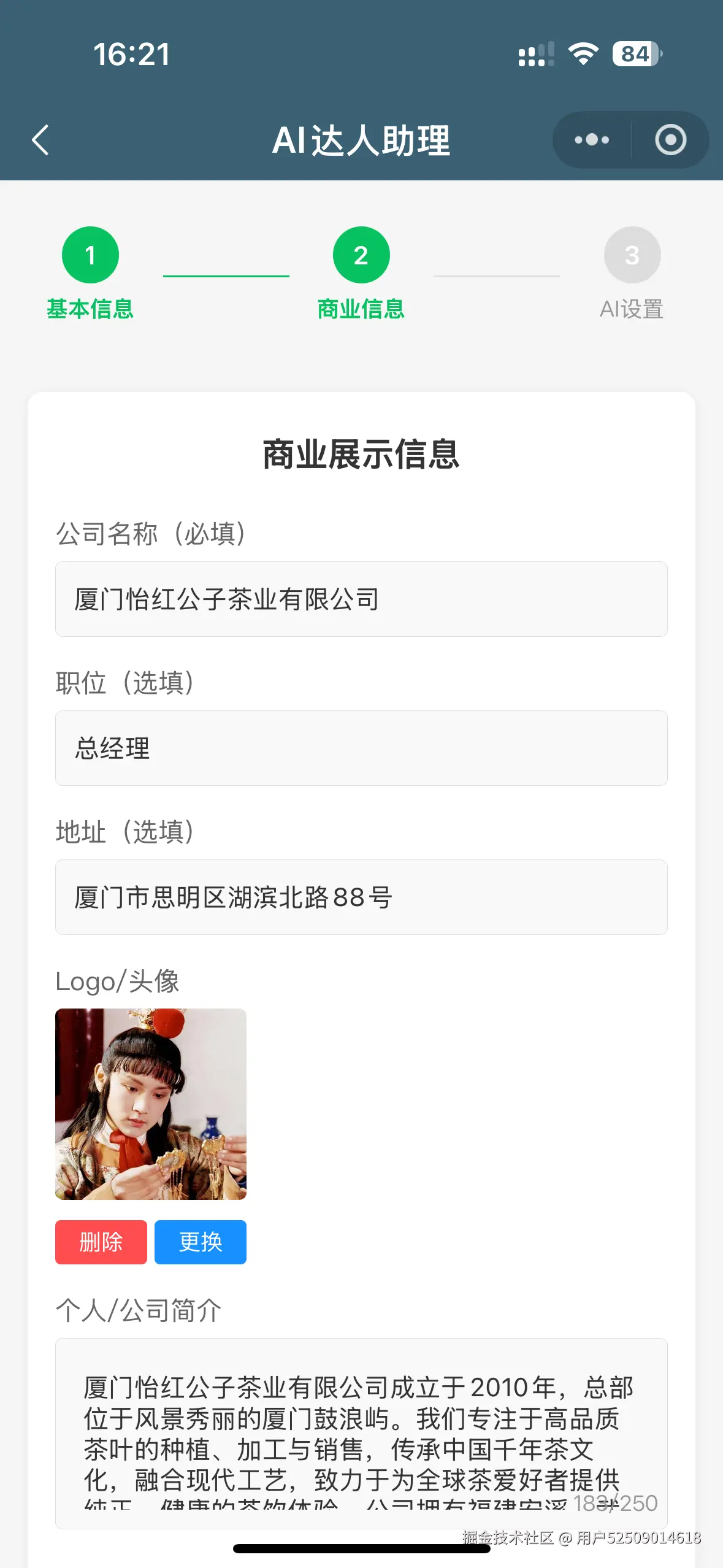Screen dimensions: 723x1568
Task: Edit the 职位 field showing 总经理
Action: 361,748
